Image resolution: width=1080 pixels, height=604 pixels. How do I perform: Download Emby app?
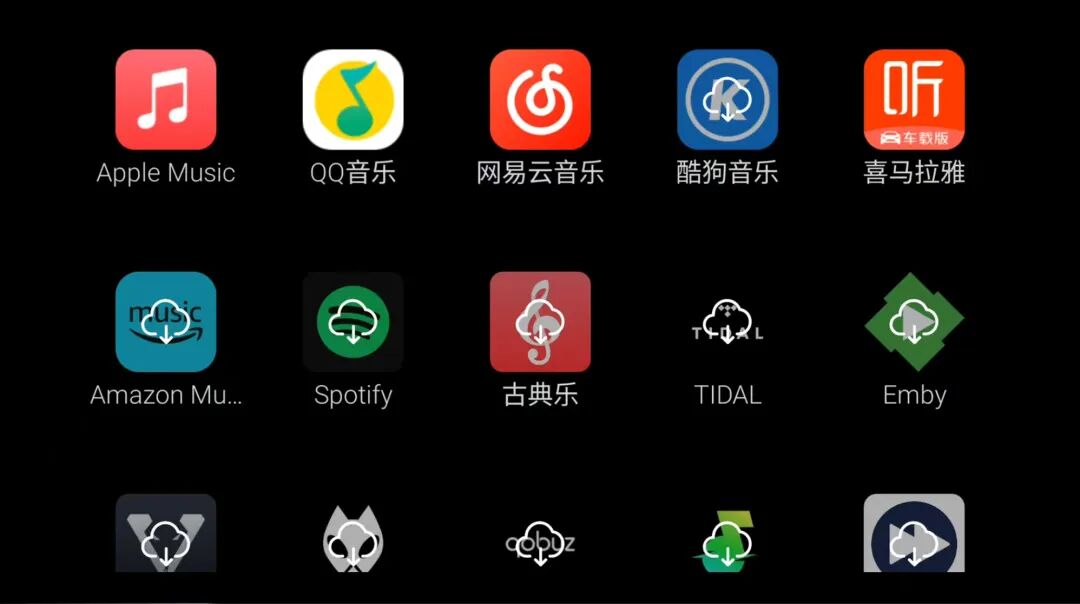pos(914,322)
